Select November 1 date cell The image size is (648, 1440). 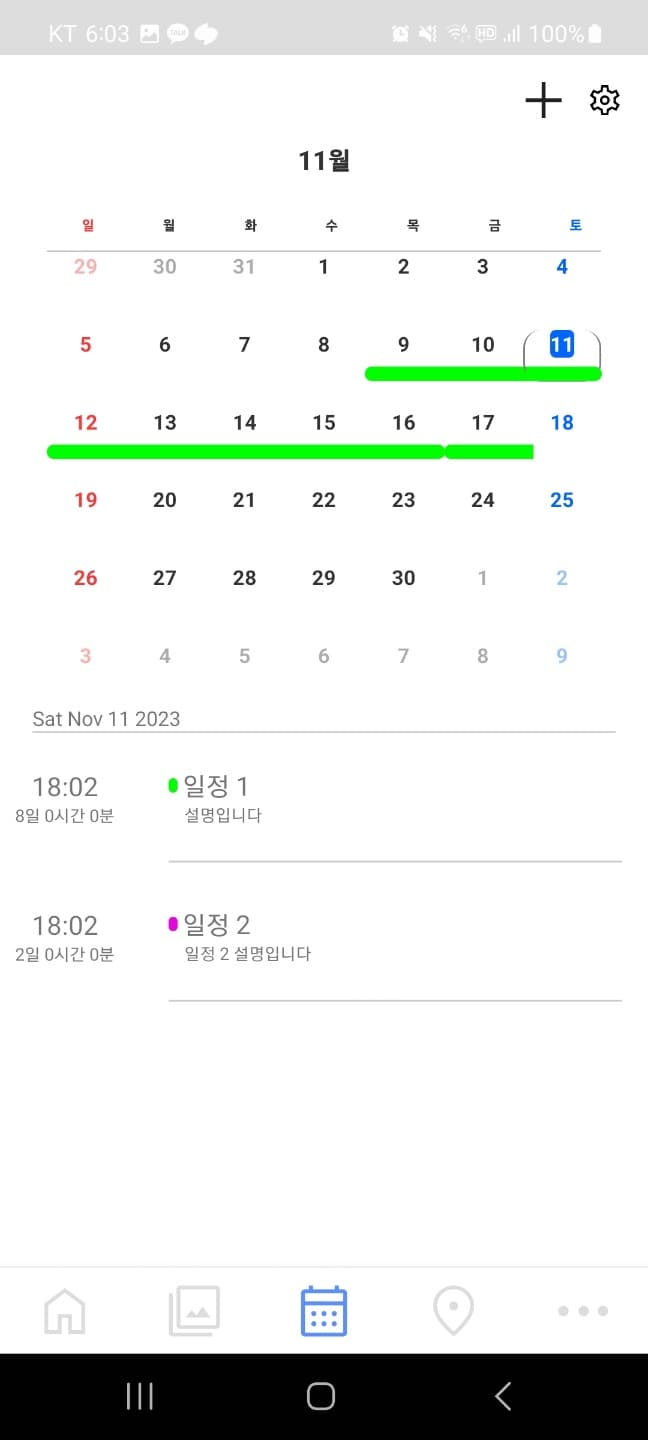[x=324, y=267]
